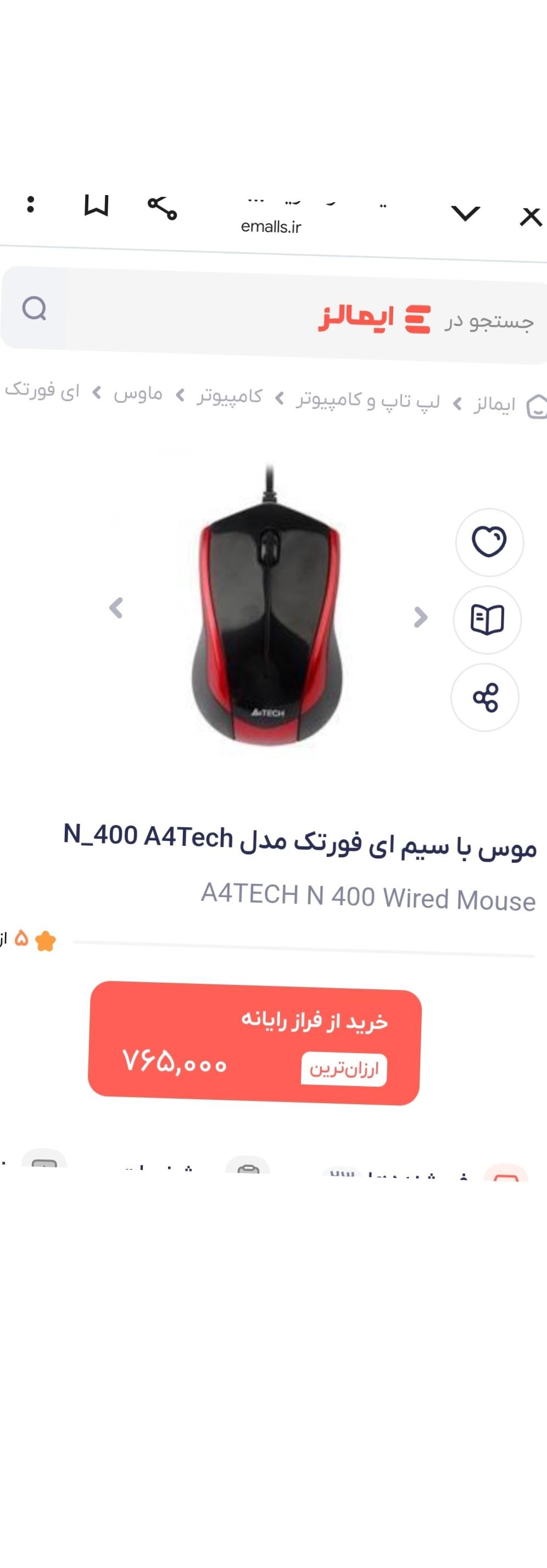
Task: Open the book icon beside product image
Action: tap(487, 619)
